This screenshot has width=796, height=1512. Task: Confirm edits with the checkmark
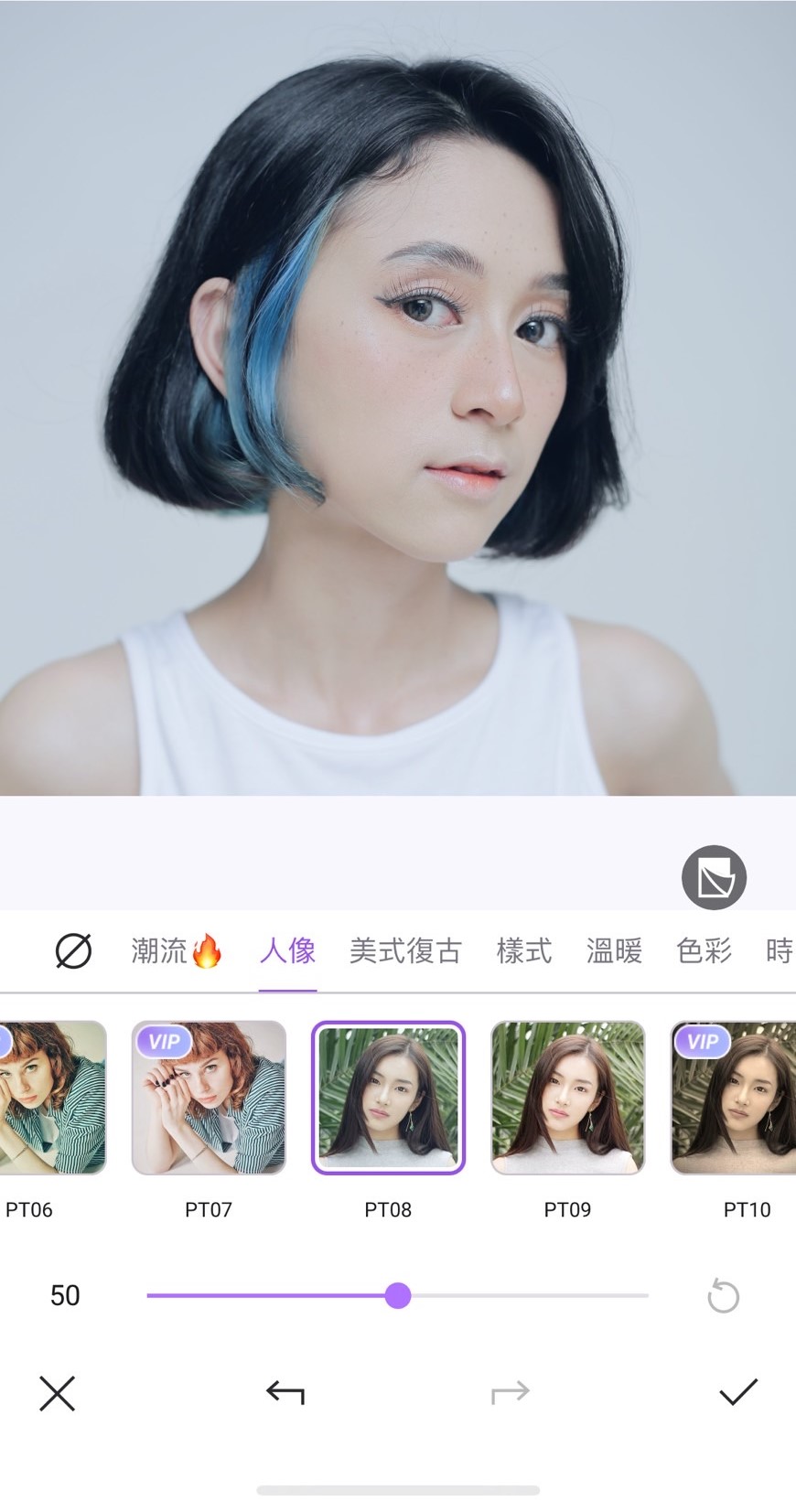point(737,1392)
